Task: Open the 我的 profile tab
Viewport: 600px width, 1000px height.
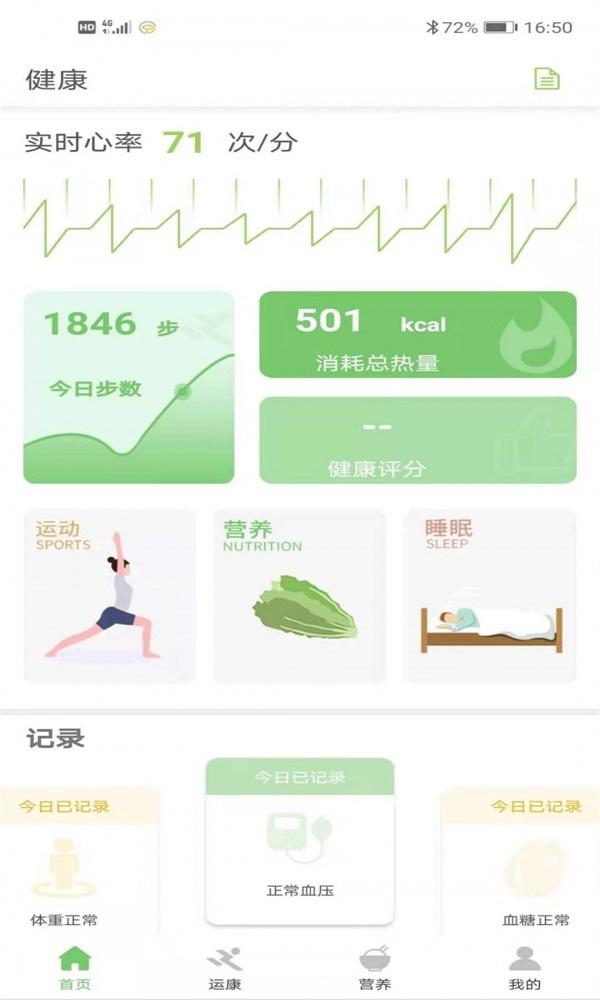Action: click(x=524, y=968)
